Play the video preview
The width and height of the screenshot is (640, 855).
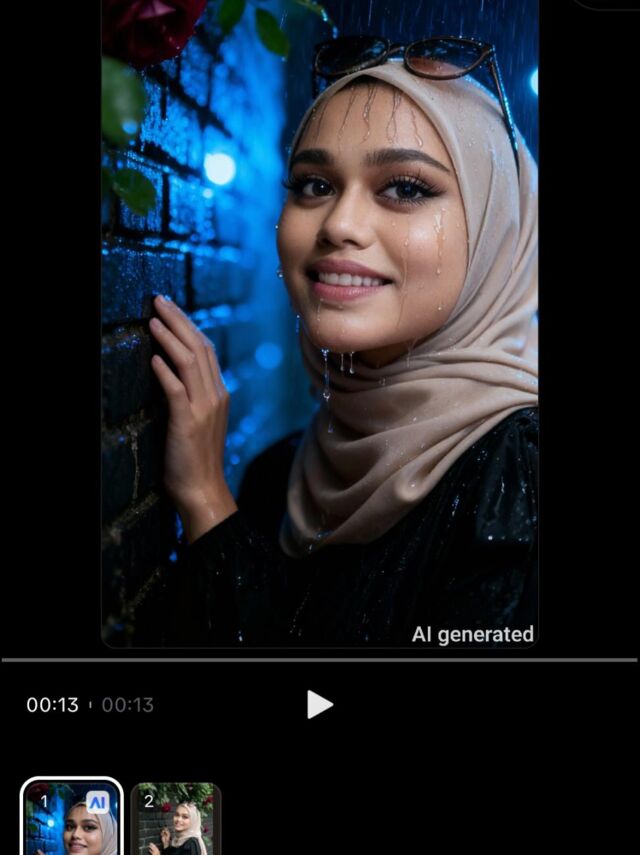(x=319, y=704)
